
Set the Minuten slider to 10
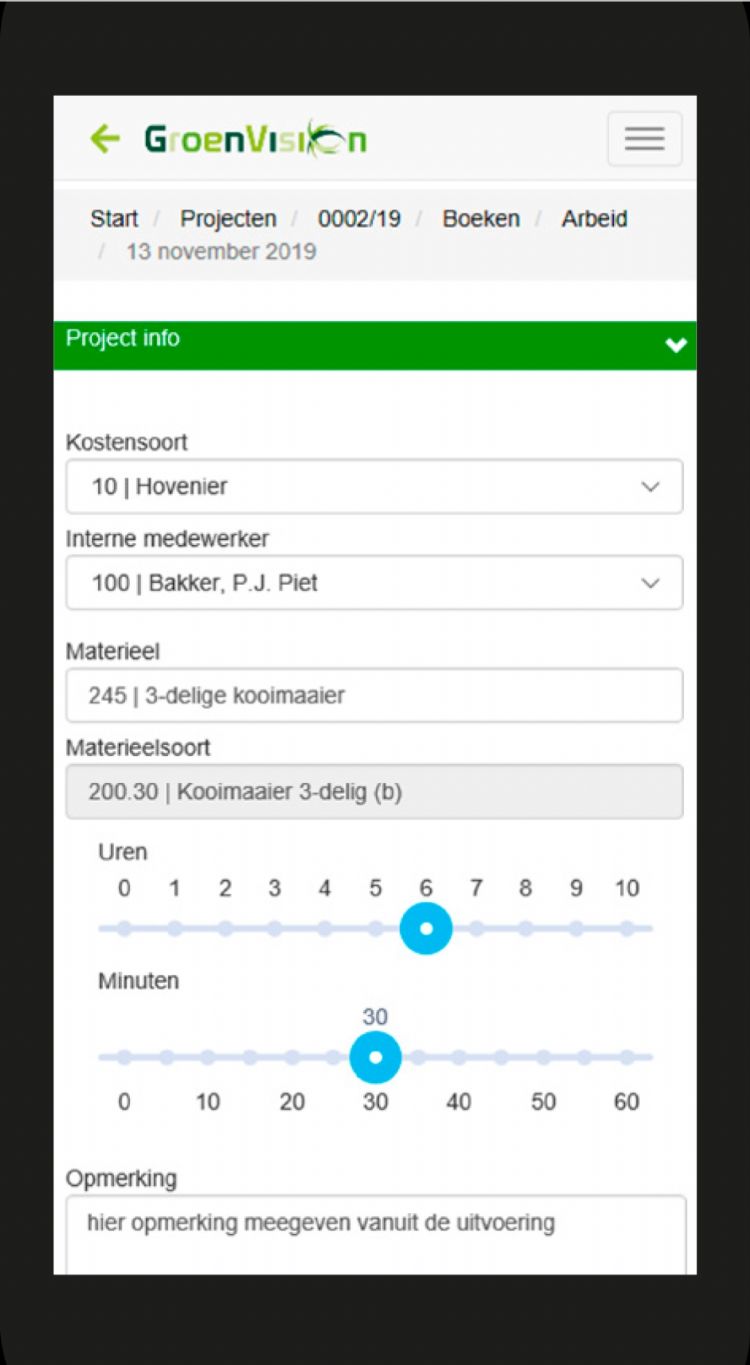208,1057
